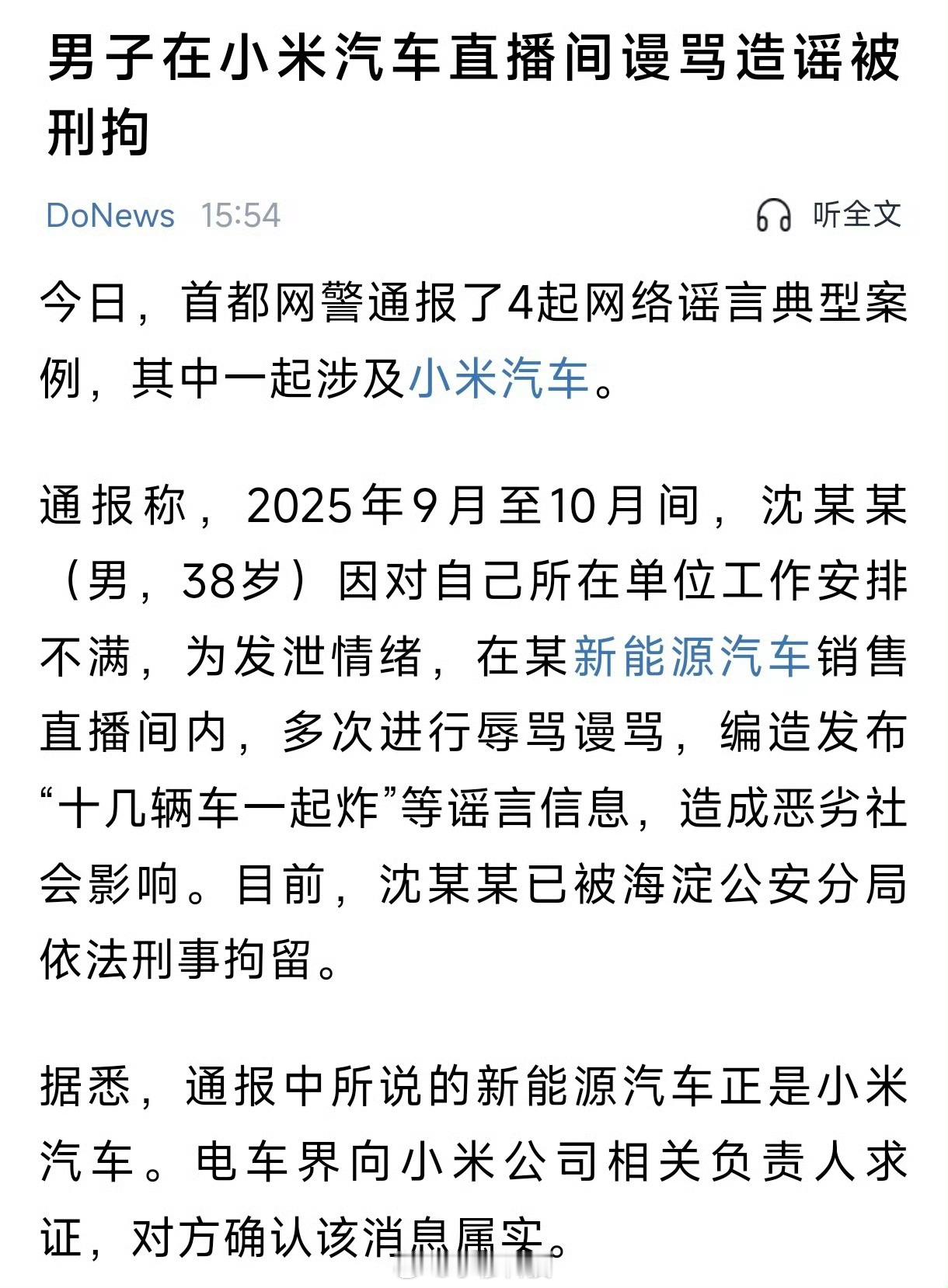Open 小米汽车 tag in first paragraph

pos(497,378)
